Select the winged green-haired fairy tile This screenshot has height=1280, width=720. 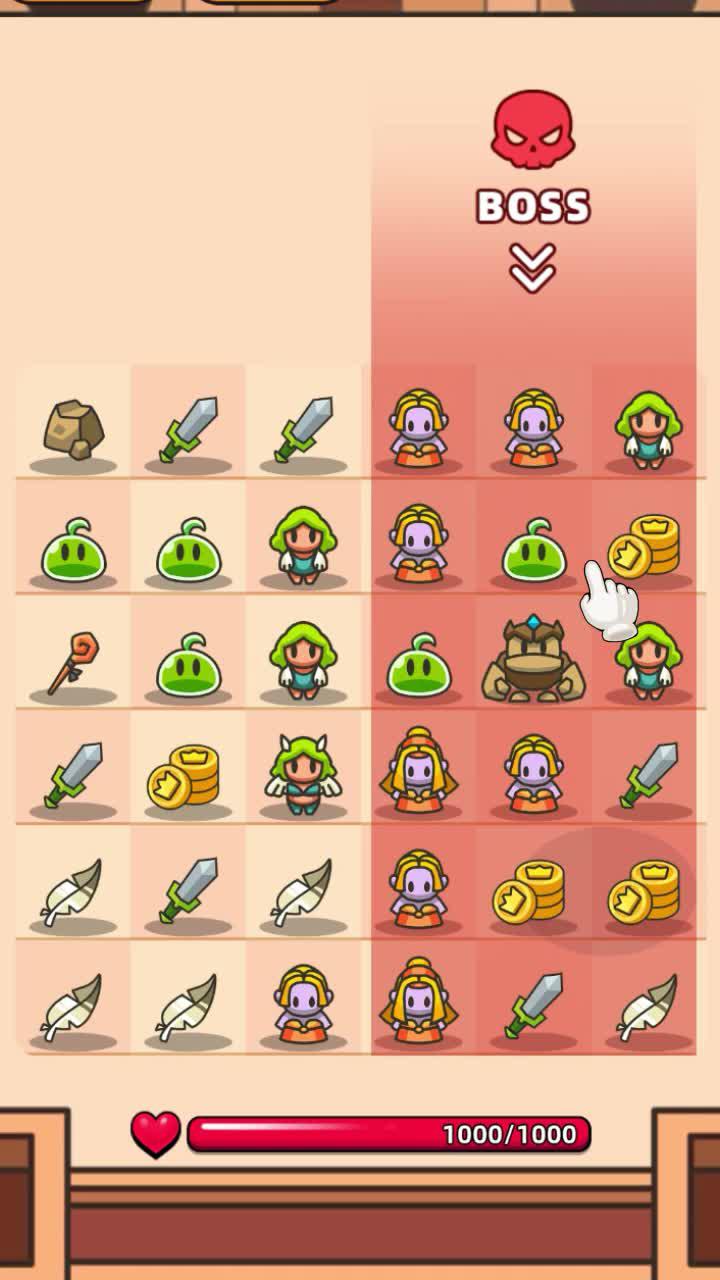tap(302, 772)
